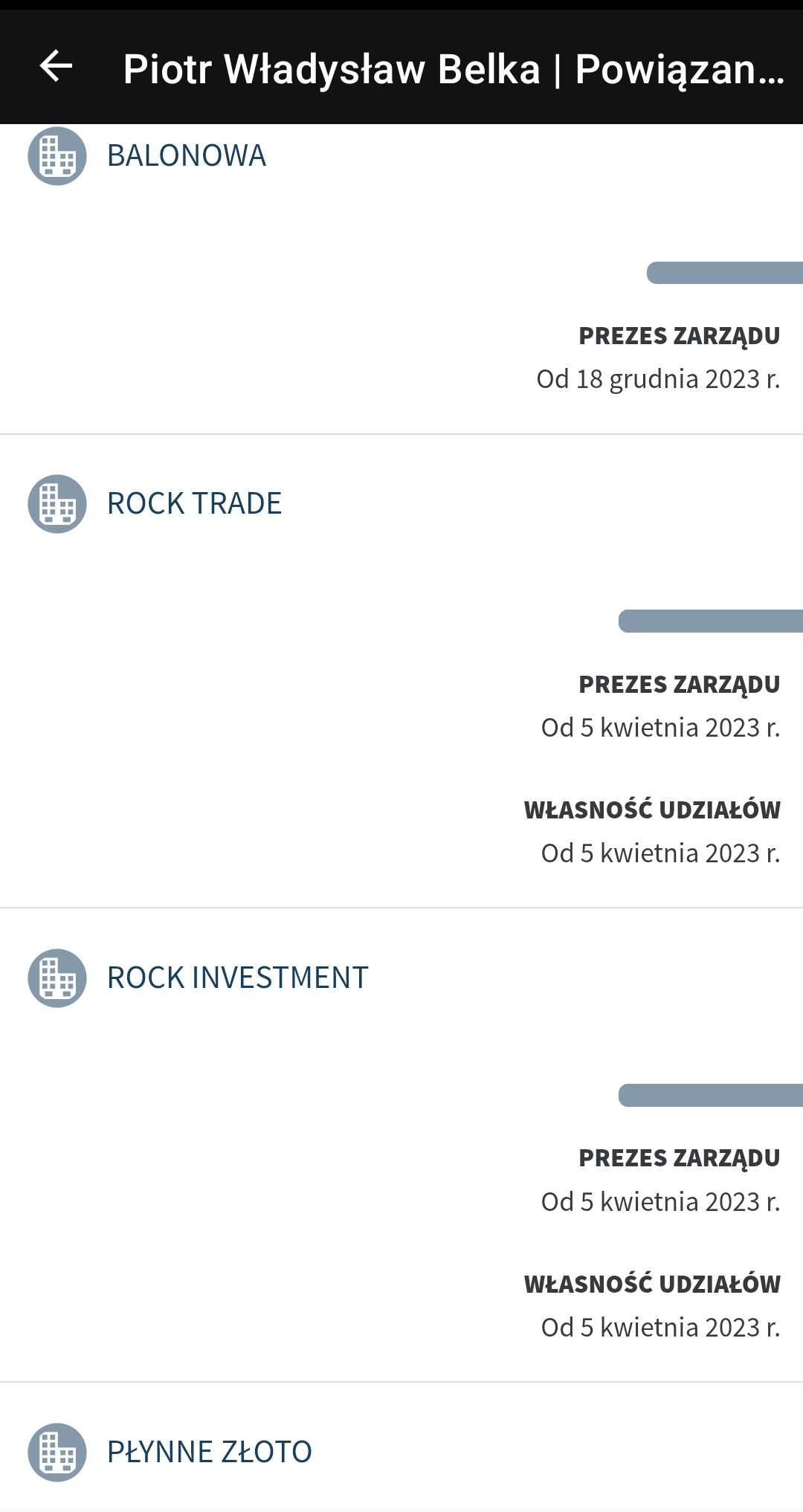
Task: View ROCK INVESTMENT company details
Action: pyautogui.click(x=237, y=978)
